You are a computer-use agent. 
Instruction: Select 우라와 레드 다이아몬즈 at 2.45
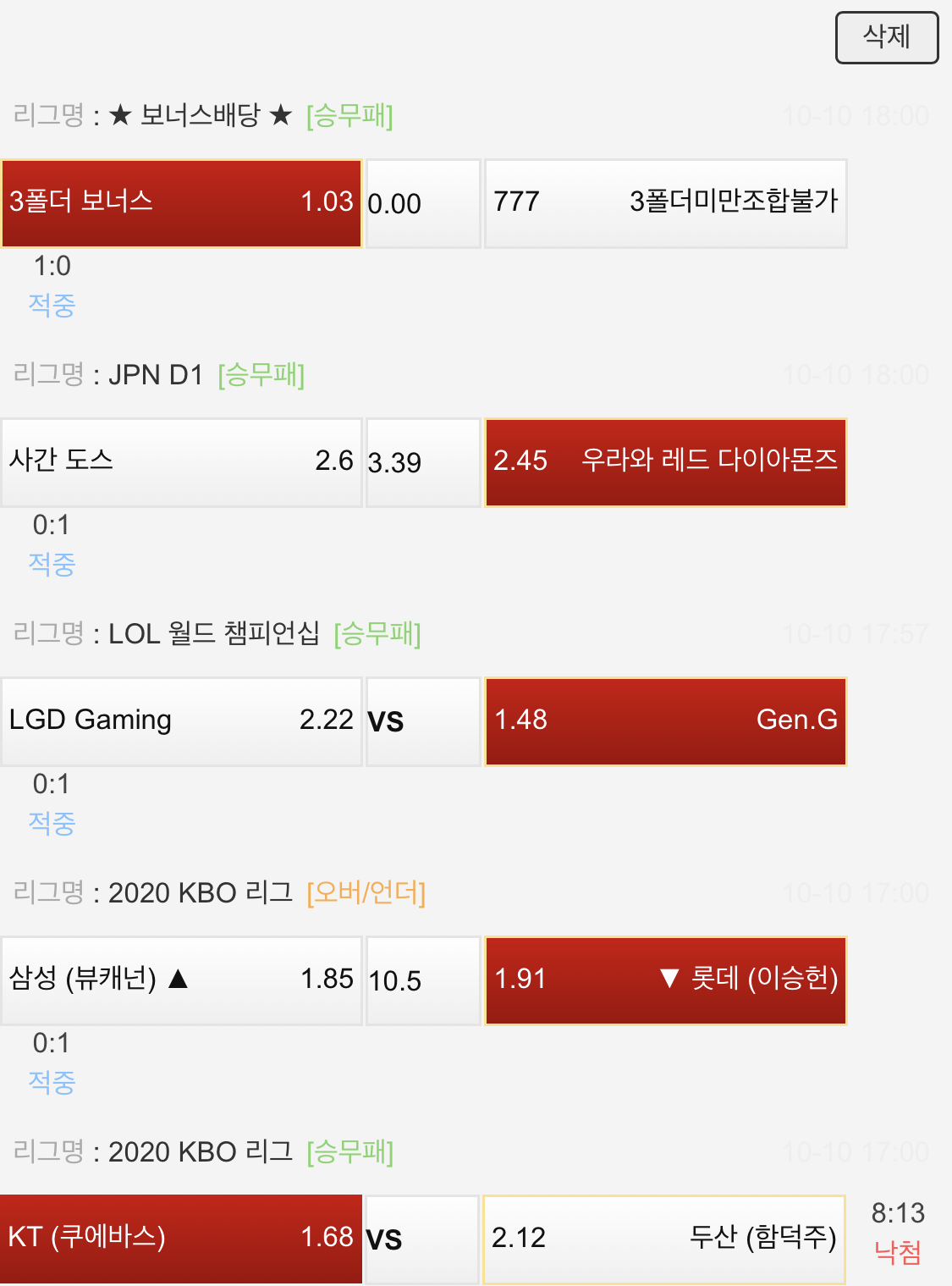click(x=665, y=462)
